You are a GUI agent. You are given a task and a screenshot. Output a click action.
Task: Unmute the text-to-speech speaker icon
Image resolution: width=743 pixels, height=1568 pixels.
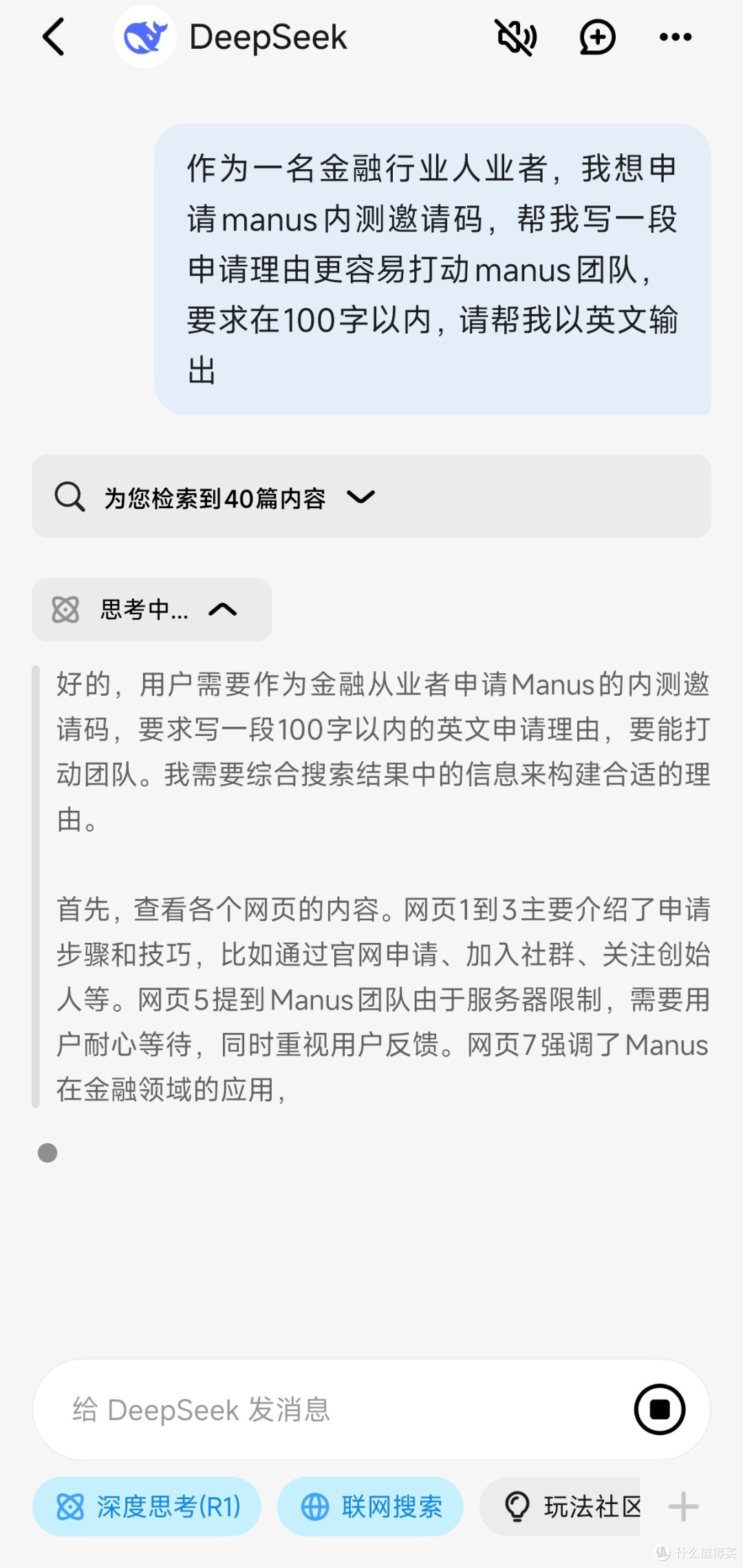[515, 37]
